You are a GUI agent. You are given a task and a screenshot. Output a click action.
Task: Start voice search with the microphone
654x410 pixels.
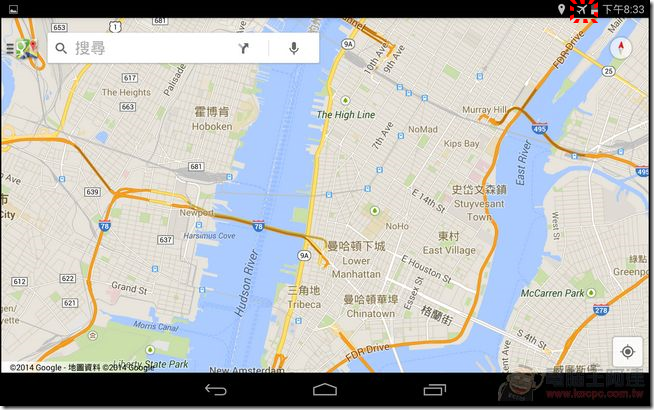[x=294, y=48]
